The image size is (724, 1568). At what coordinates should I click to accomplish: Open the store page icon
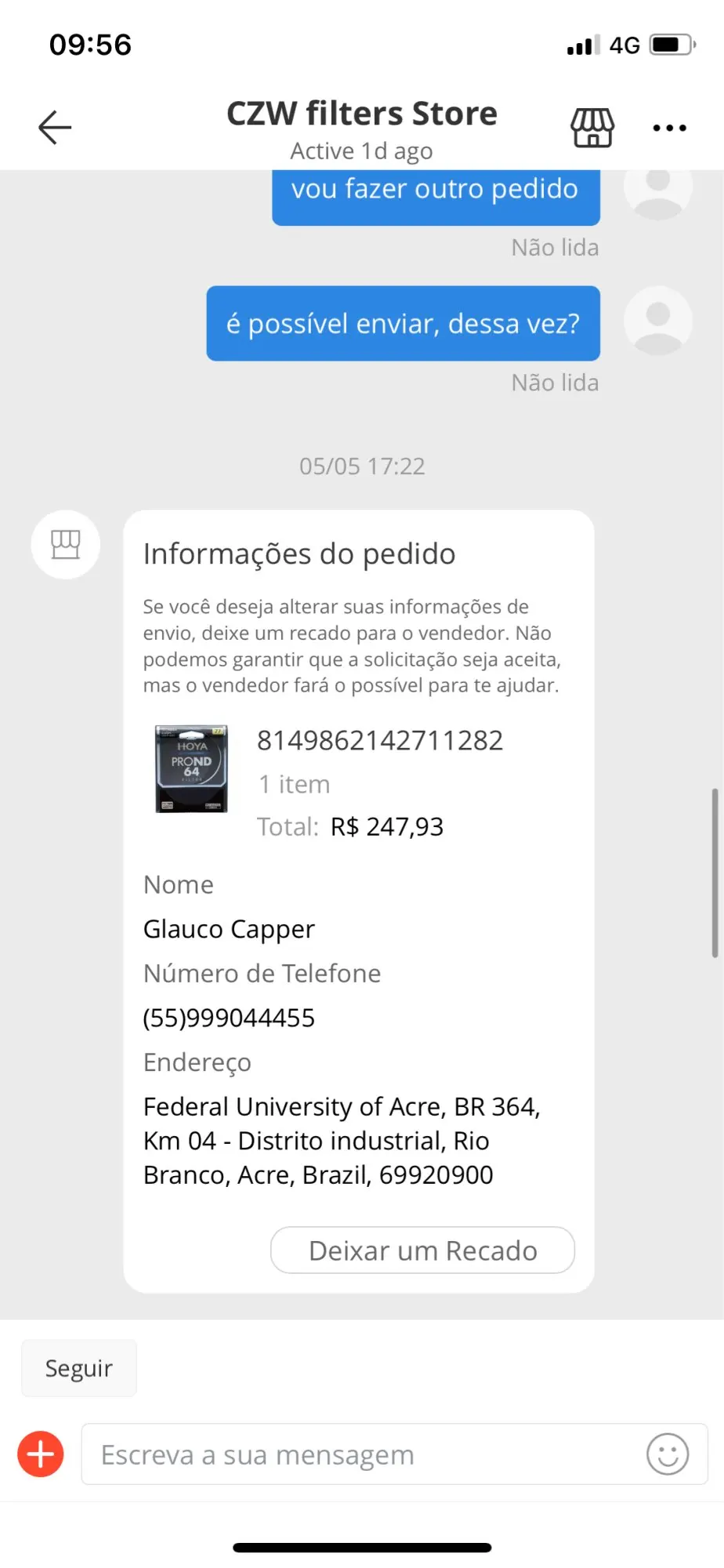[592, 128]
